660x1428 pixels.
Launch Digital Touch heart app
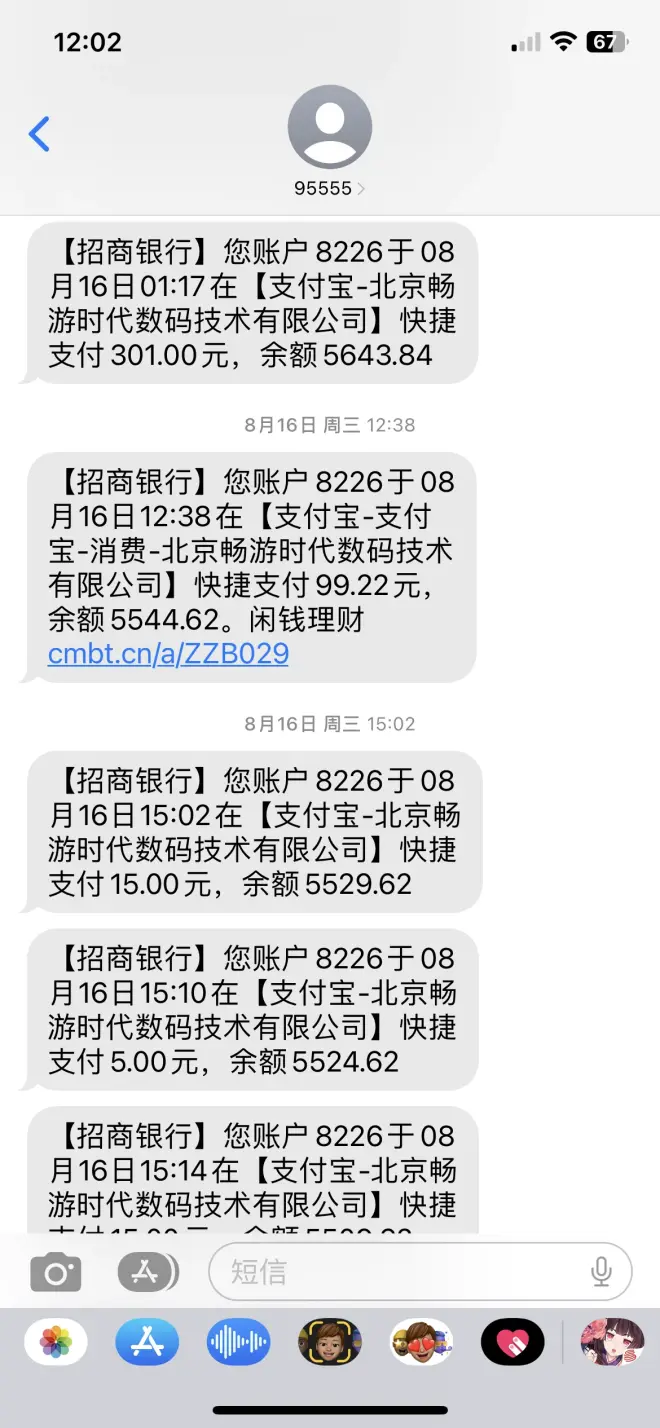(513, 1342)
